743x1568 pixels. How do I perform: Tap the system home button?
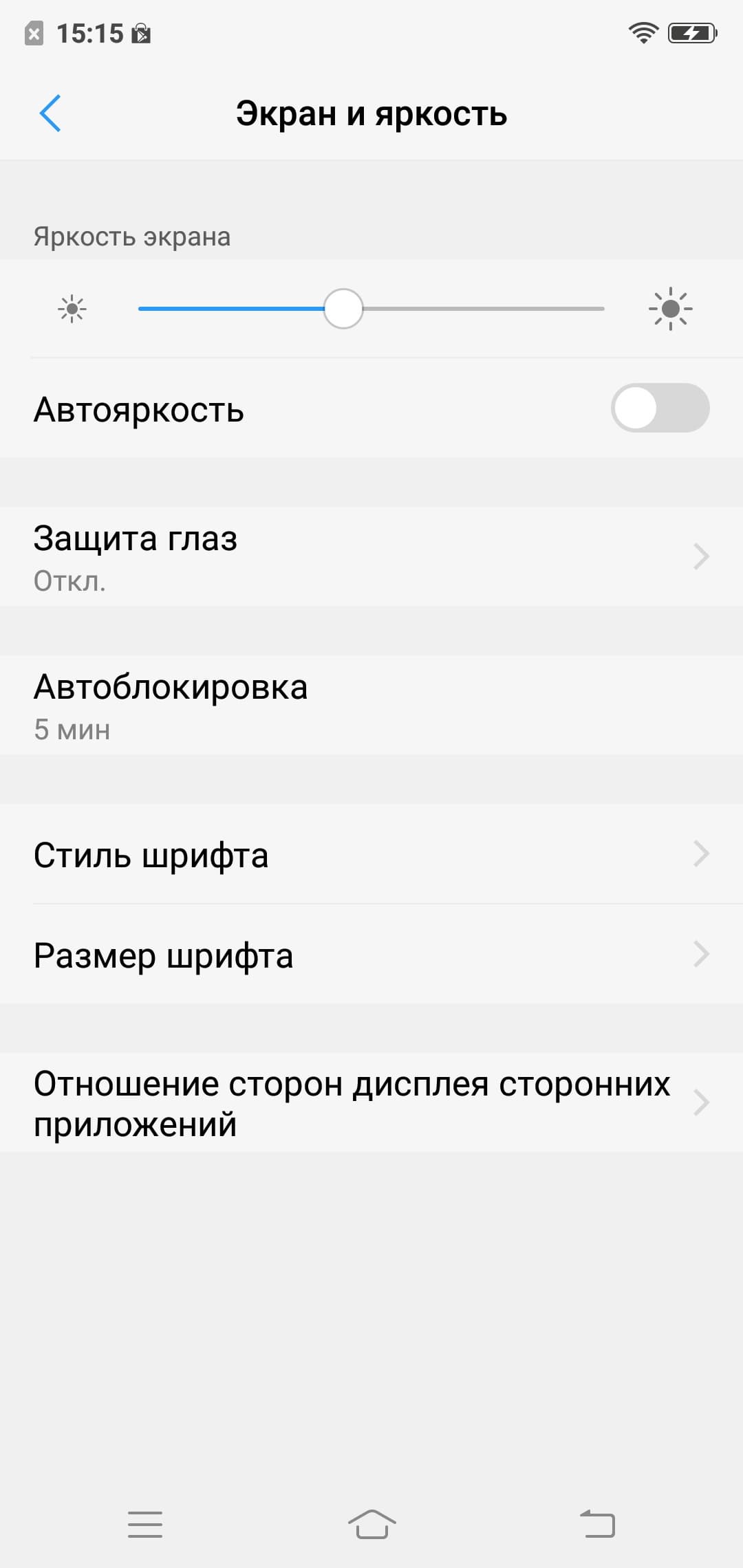371,1524
